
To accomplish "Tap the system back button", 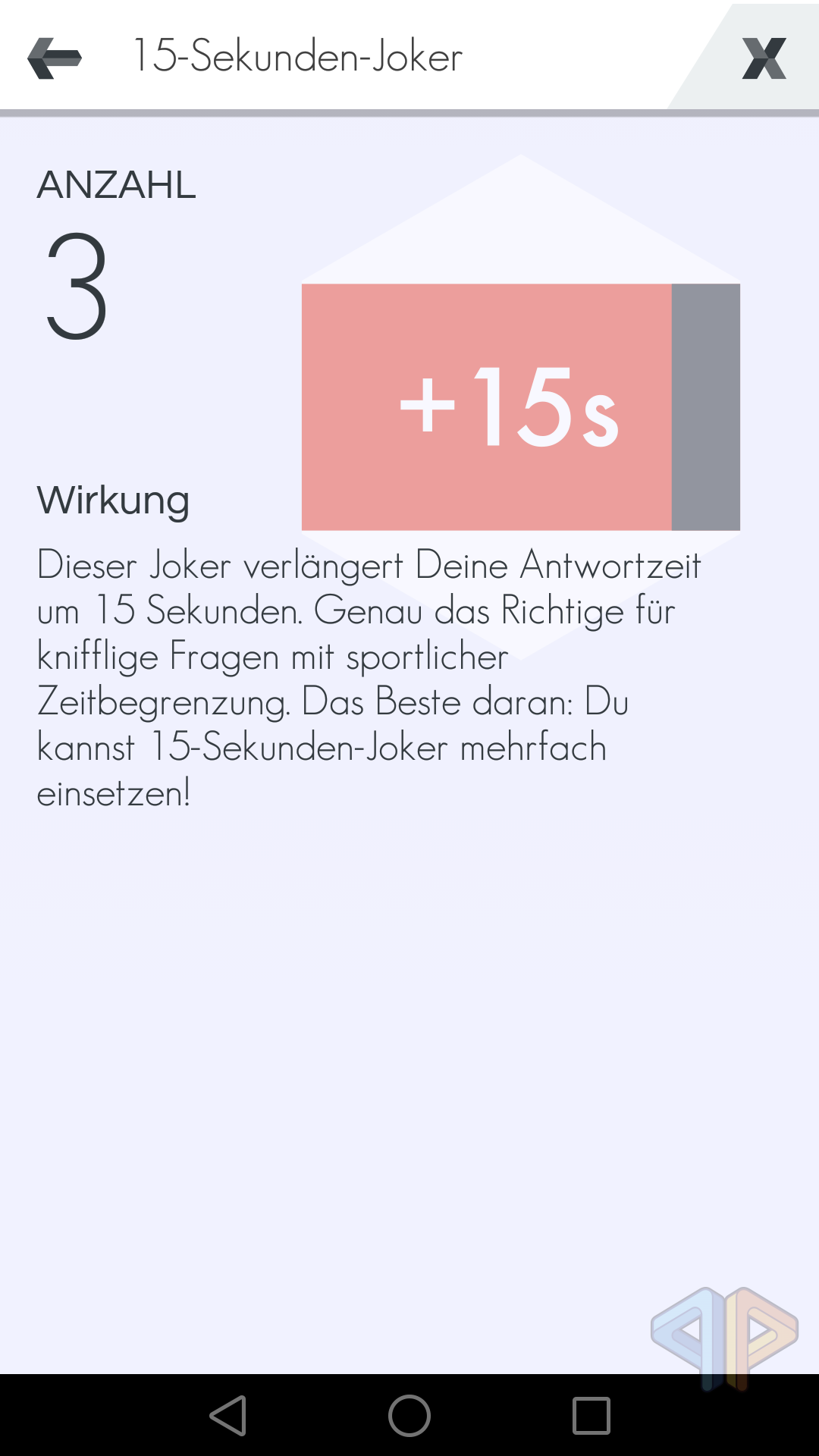I will click(x=227, y=1415).
